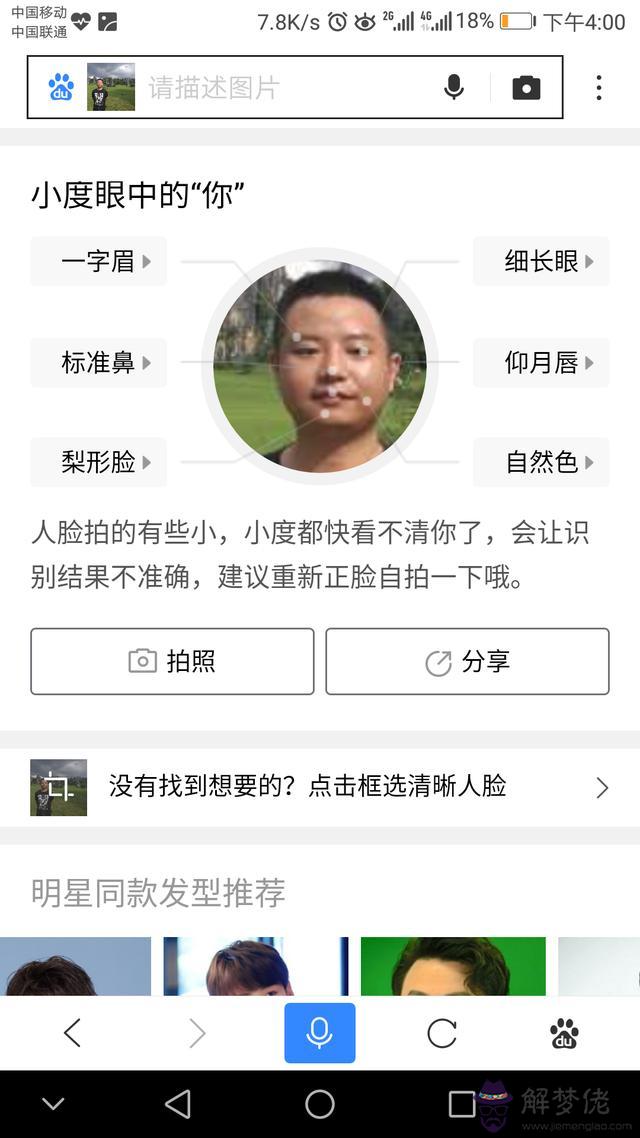Open the camera icon in the search bar

pos(526,88)
